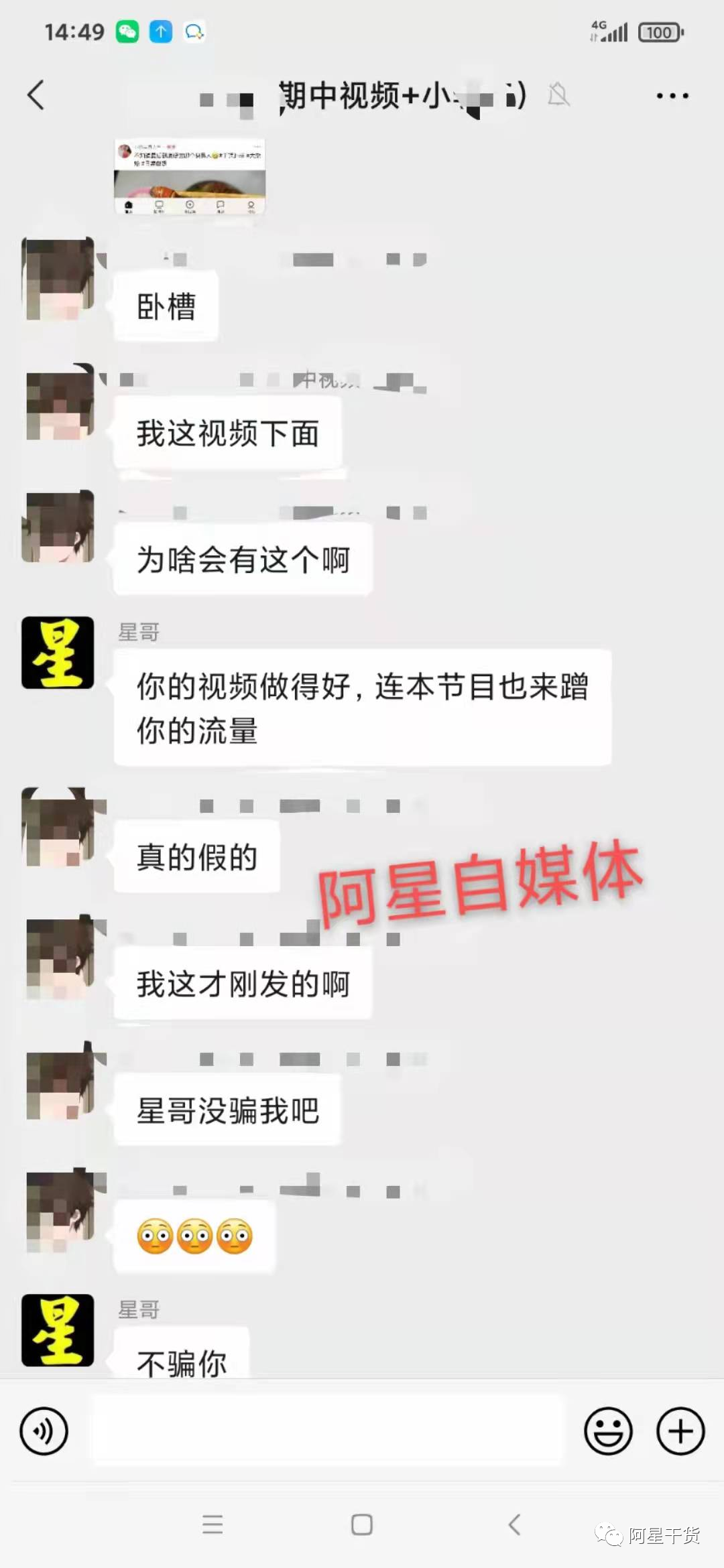Switch to voice input mode
The height and width of the screenshot is (1568, 724).
[43, 1431]
